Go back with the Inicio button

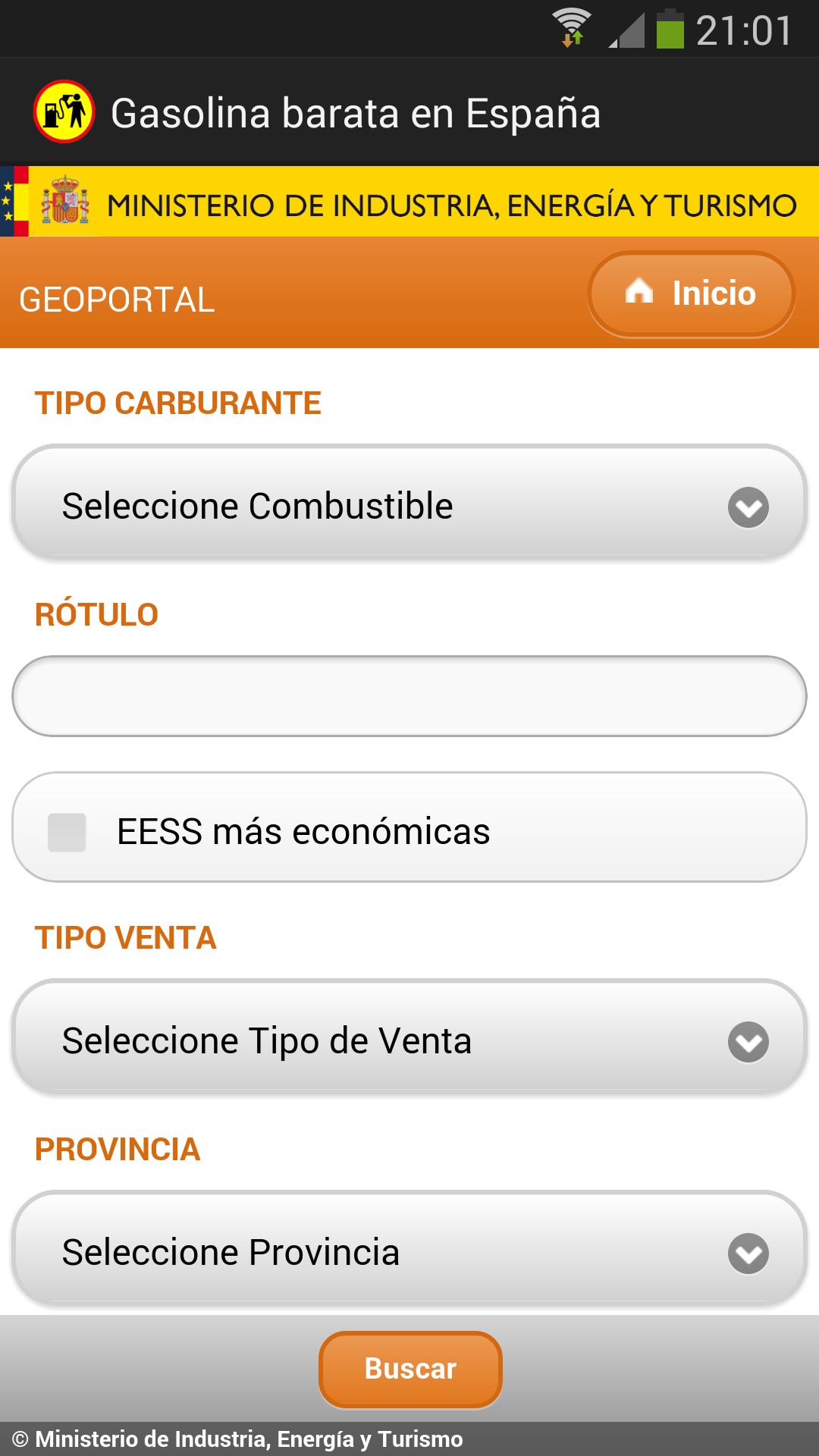pyautogui.click(x=691, y=293)
